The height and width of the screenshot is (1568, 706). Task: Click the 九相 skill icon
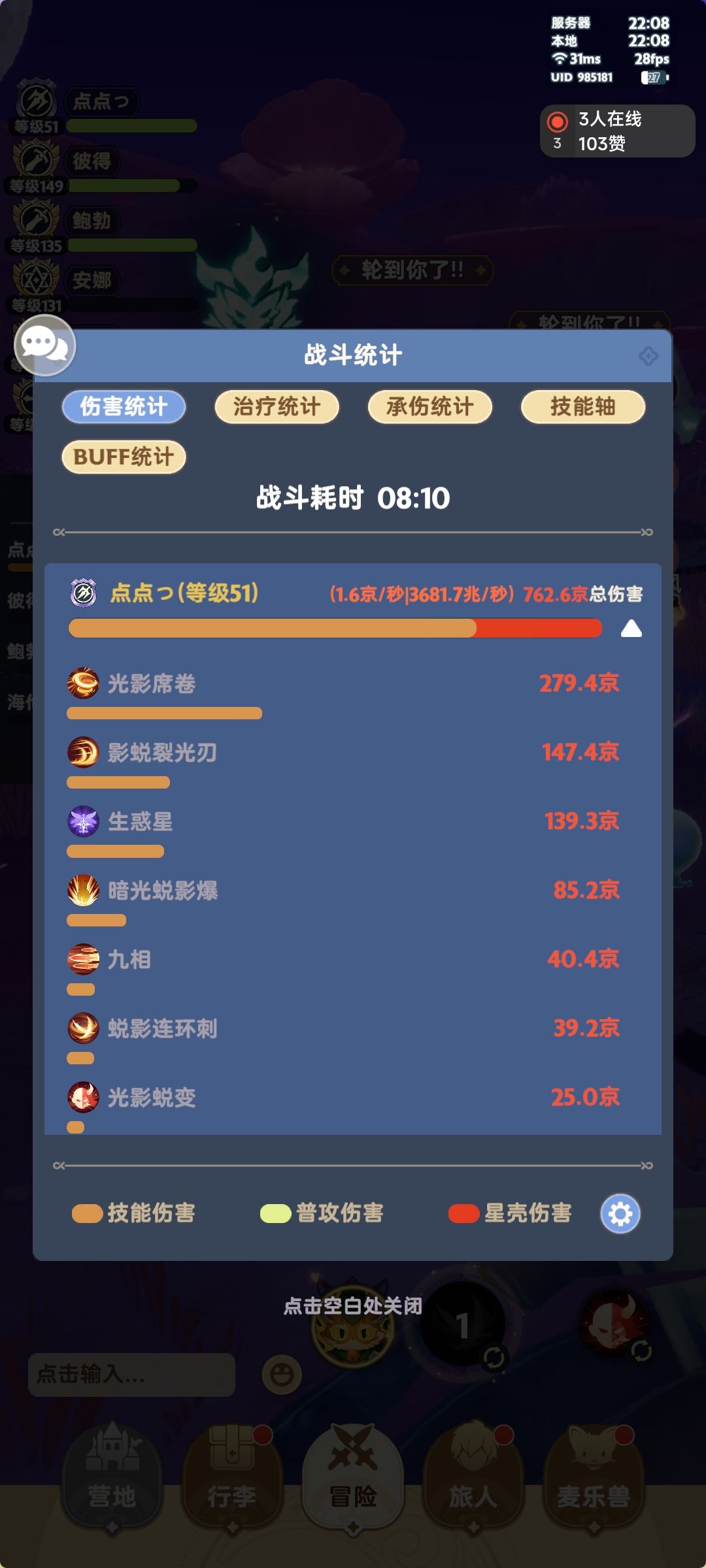click(x=82, y=959)
